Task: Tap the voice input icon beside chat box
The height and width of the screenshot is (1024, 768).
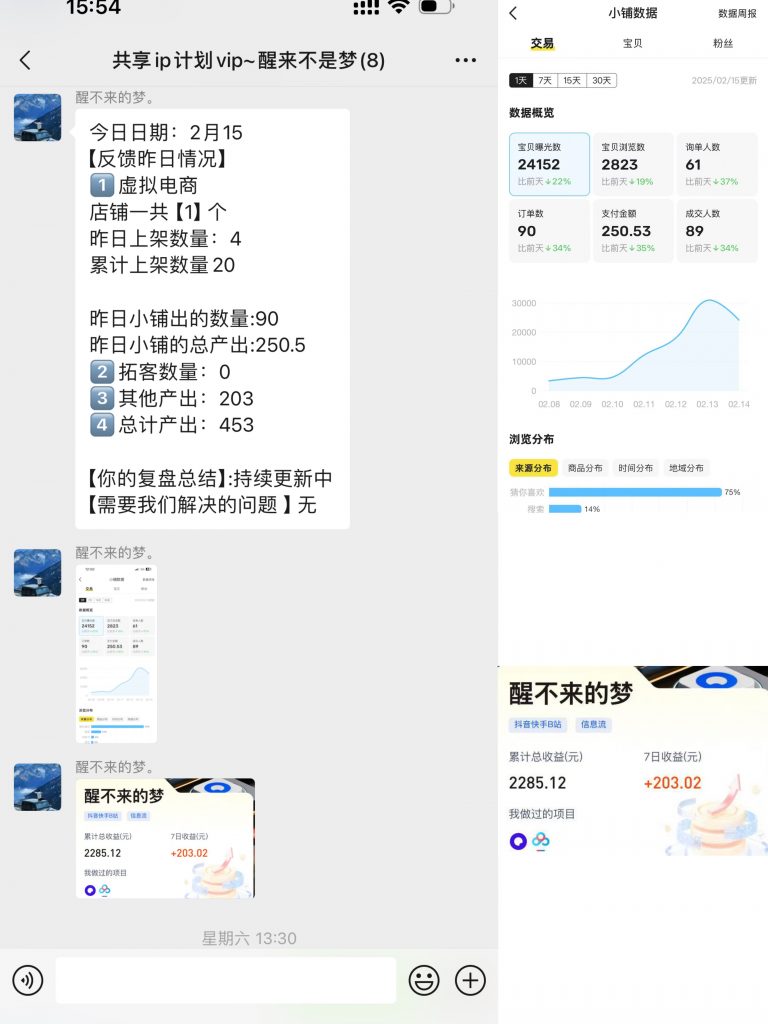Action: [29, 981]
